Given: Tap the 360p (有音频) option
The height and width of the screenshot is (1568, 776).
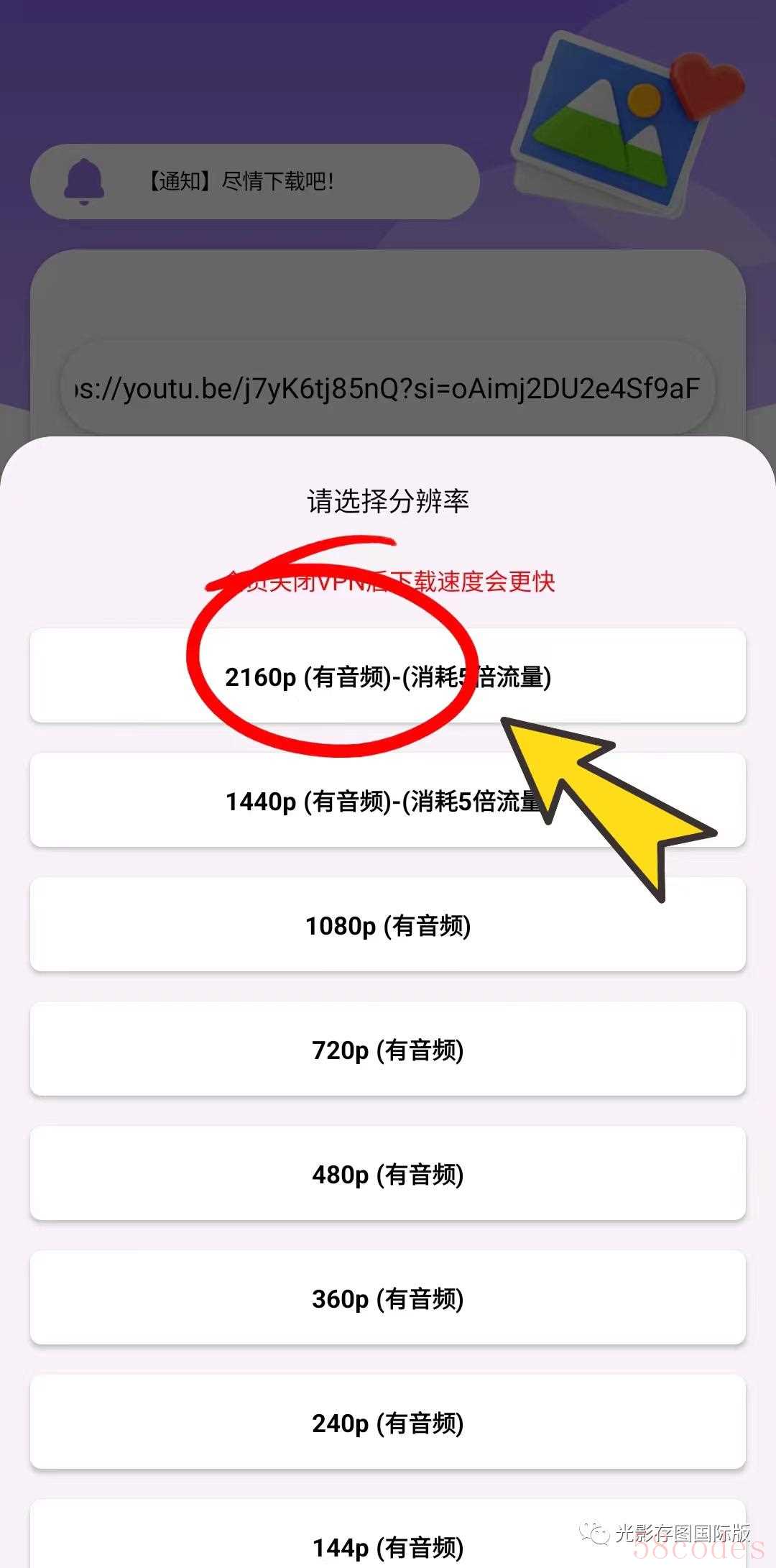Looking at the screenshot, I should click(388, 1298).
